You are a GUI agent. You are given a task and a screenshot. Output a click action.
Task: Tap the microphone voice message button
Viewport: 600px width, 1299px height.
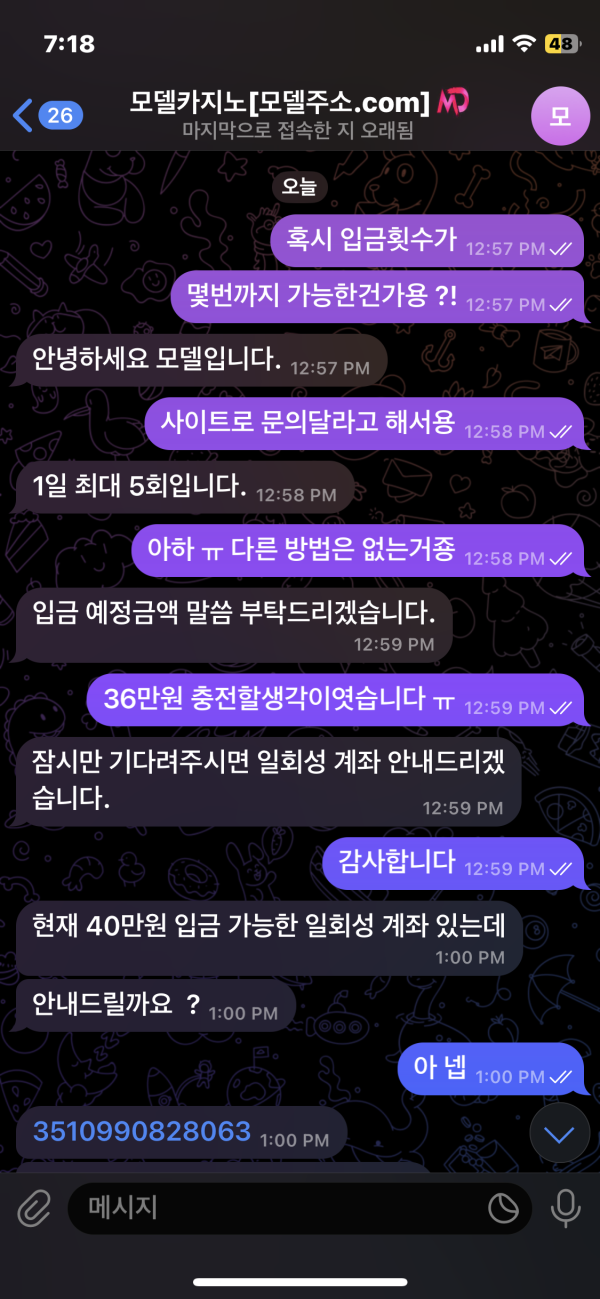click(565, 1208)
